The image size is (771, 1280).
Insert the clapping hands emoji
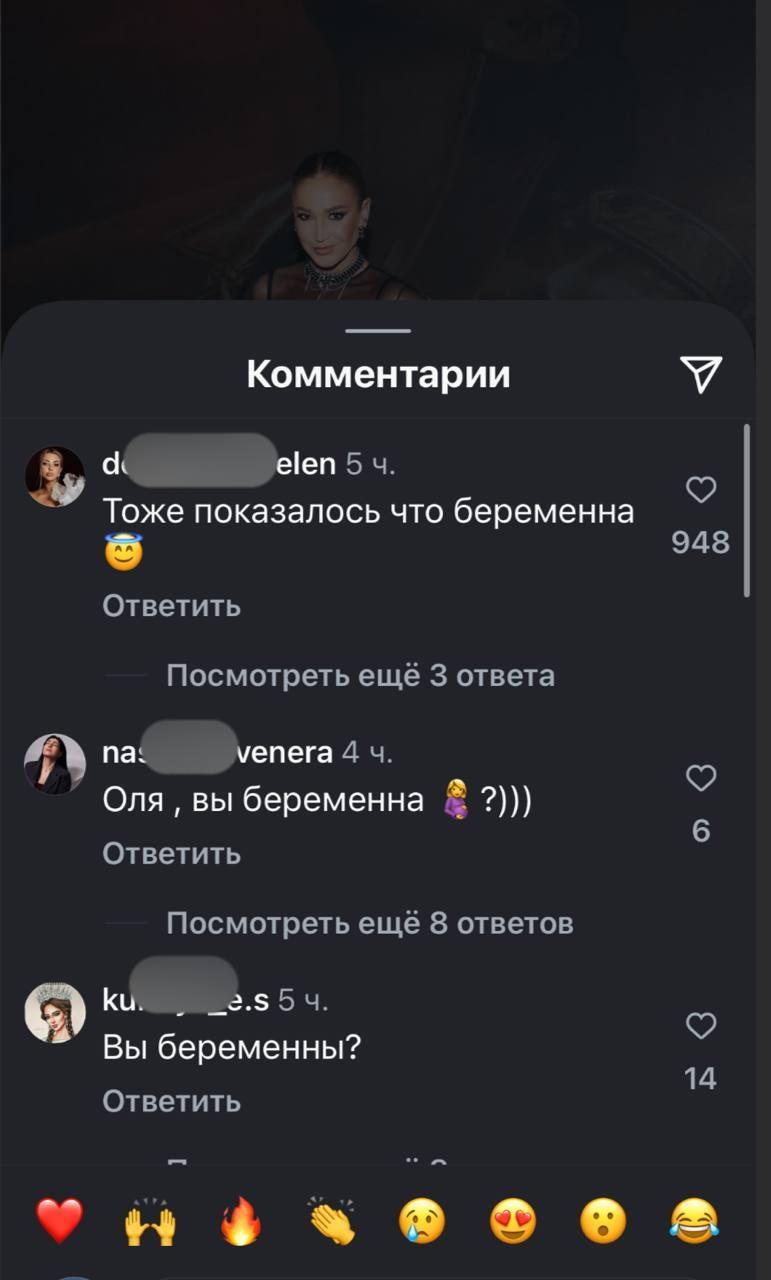331,1221
